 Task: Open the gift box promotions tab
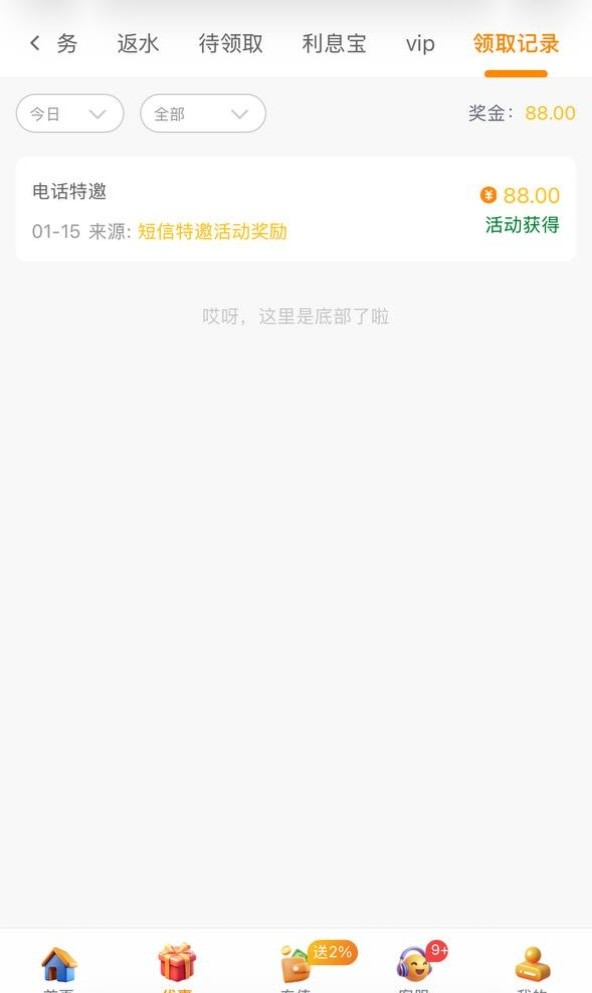click(x=177, y=966)
